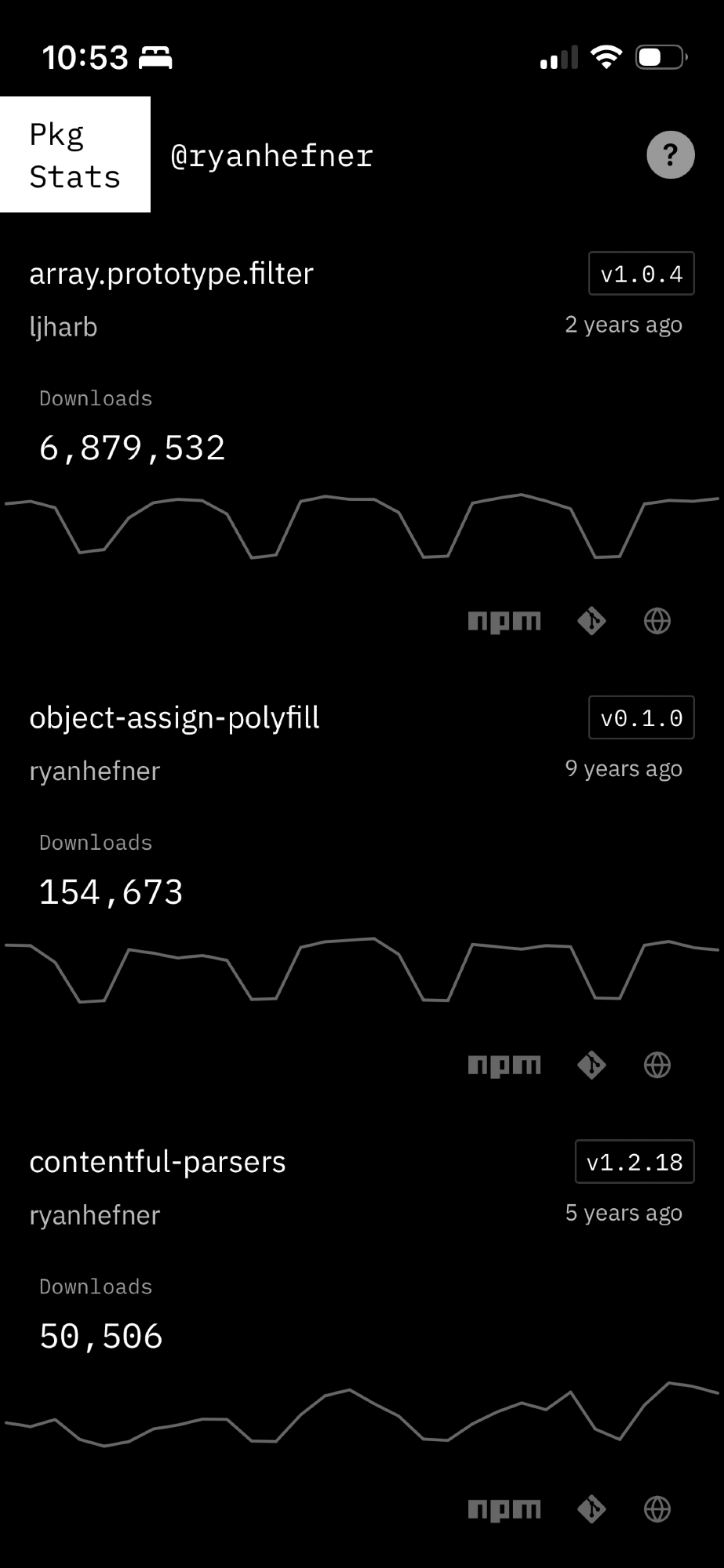Open git repository for object-assign-polyfill
This screenshot has width=724, height=1568.
pos(591,1065)
